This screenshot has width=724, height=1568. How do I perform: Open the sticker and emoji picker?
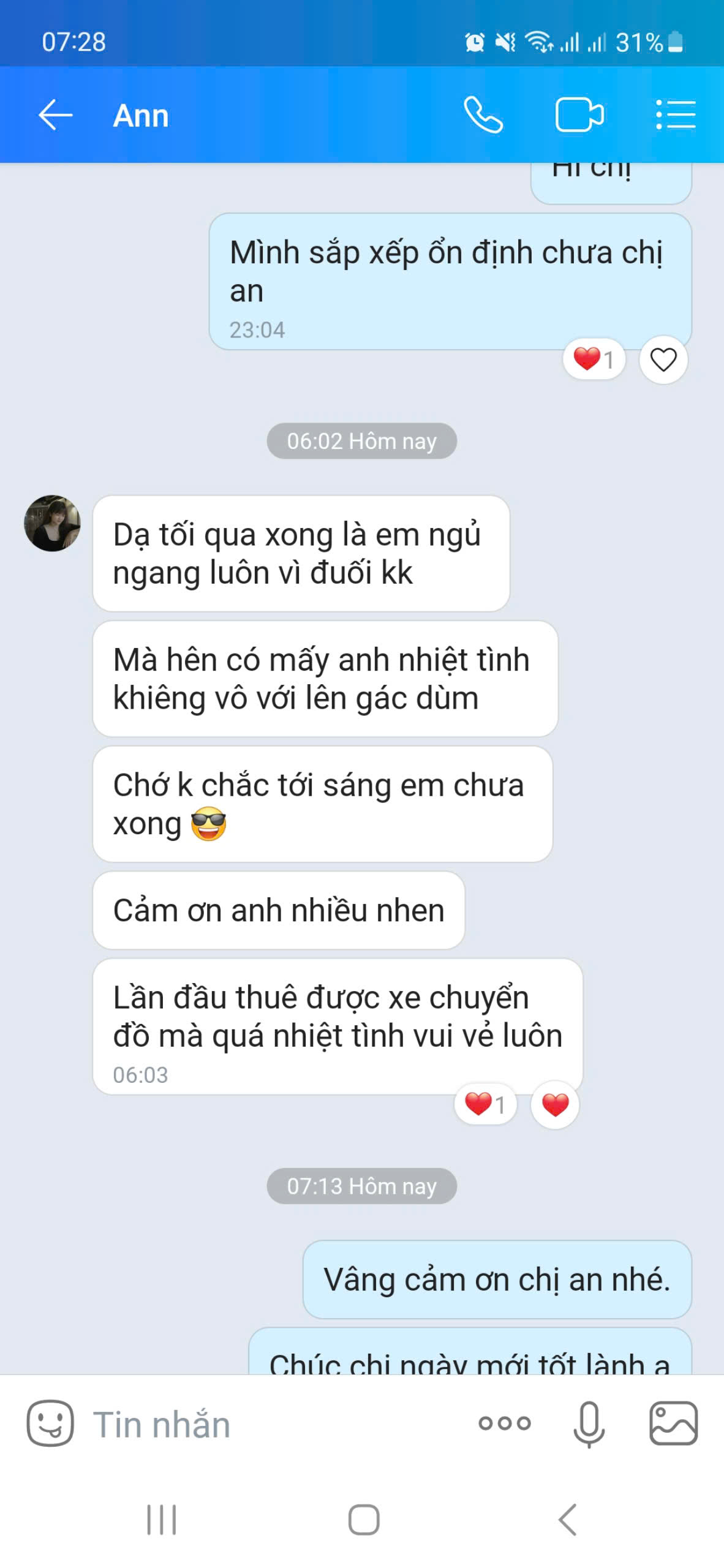[x=50, y=1423]
